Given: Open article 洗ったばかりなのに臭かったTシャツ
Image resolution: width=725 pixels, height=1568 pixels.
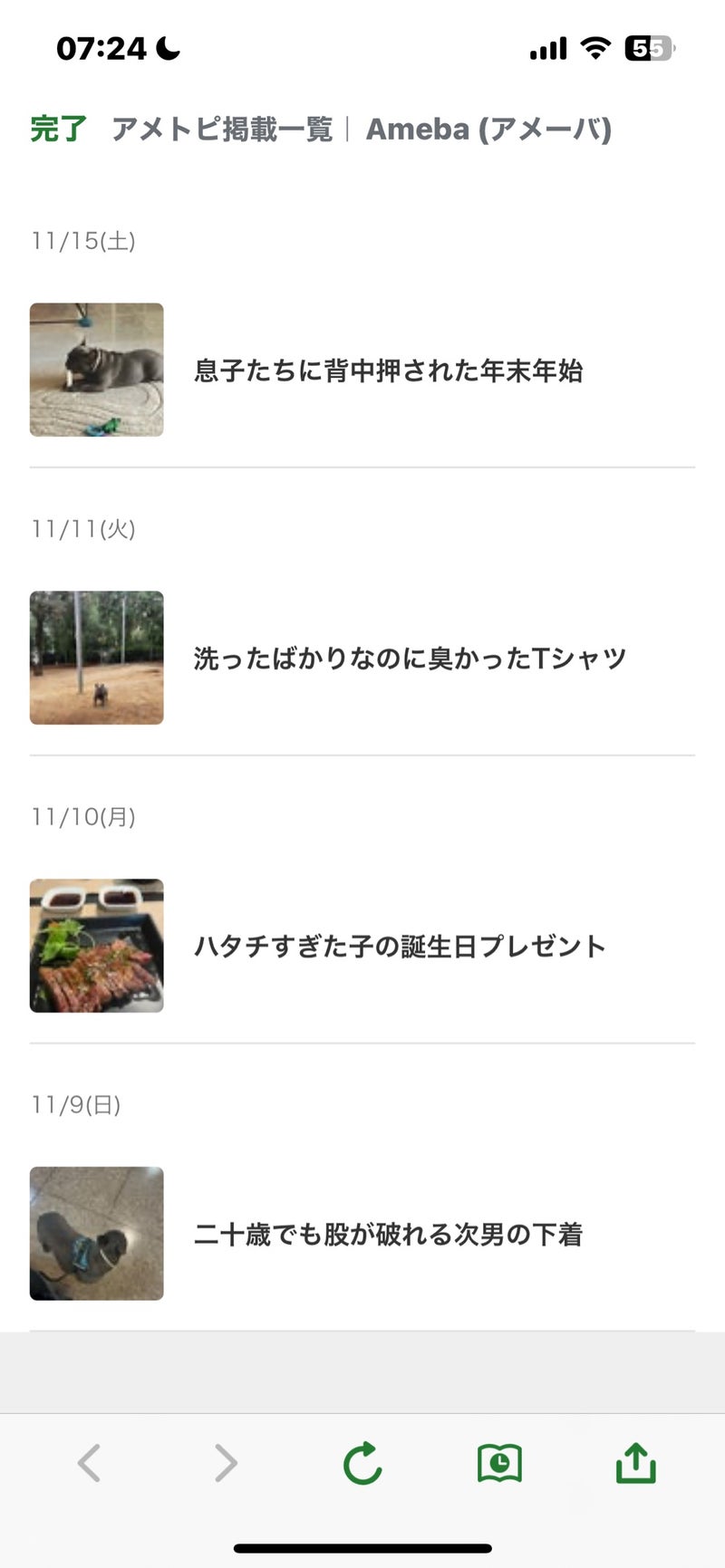Looking at the screenshot, I should click(410, 659).
